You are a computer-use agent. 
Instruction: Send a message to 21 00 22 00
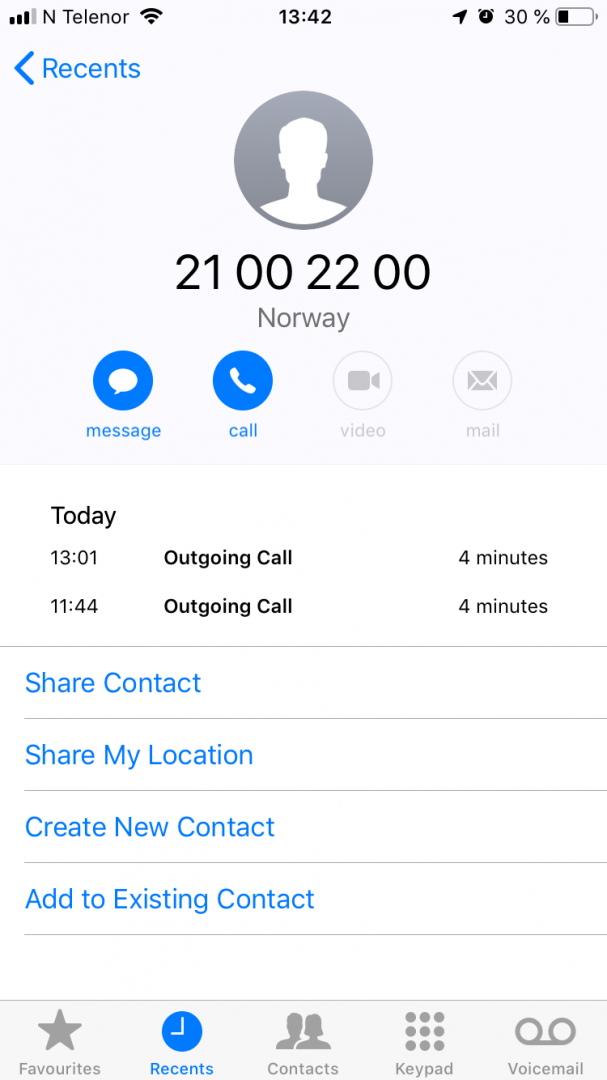point(123,382)
